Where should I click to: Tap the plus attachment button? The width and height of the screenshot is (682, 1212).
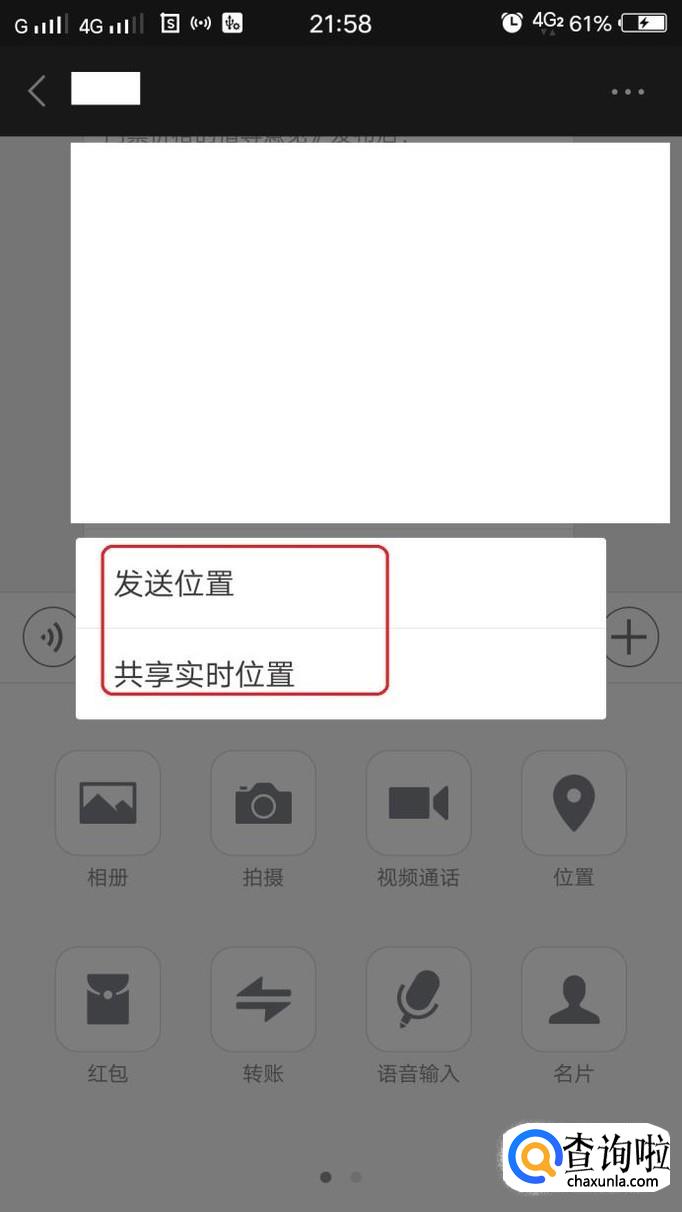[x=631, y=637]
